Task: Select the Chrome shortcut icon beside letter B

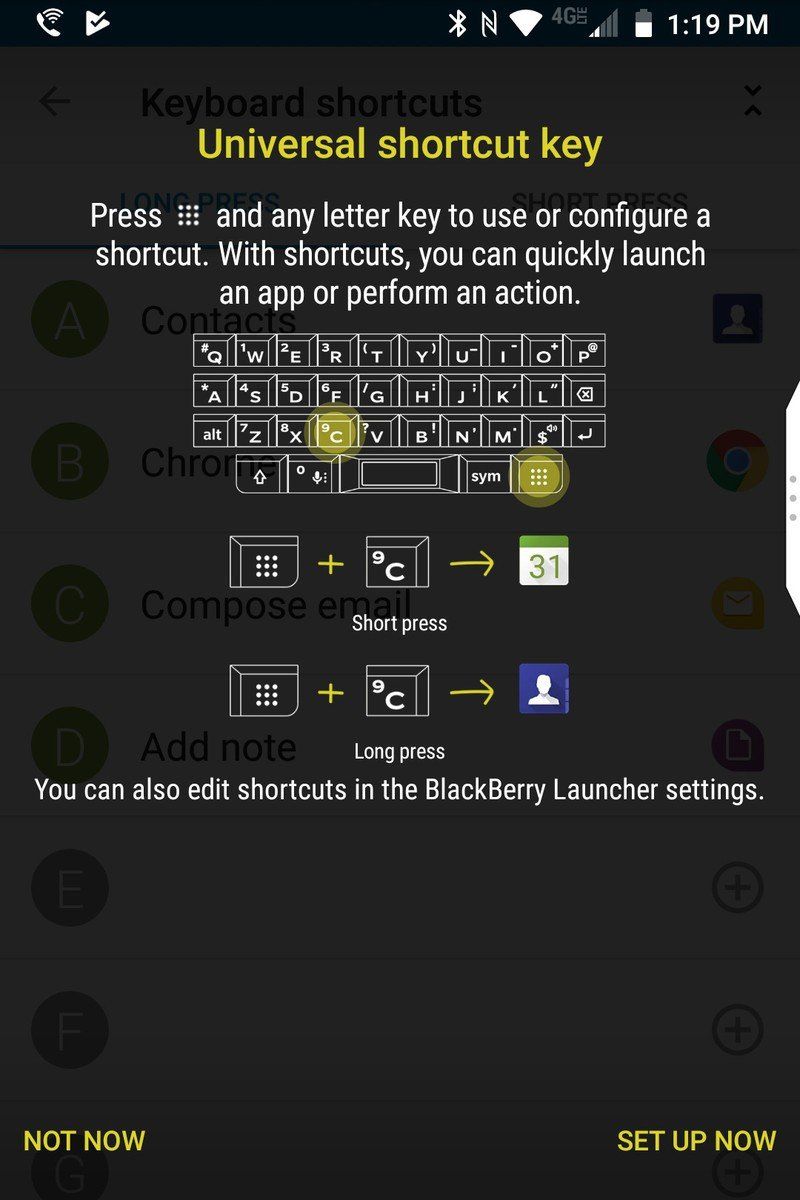Action: tap(737, 461)
